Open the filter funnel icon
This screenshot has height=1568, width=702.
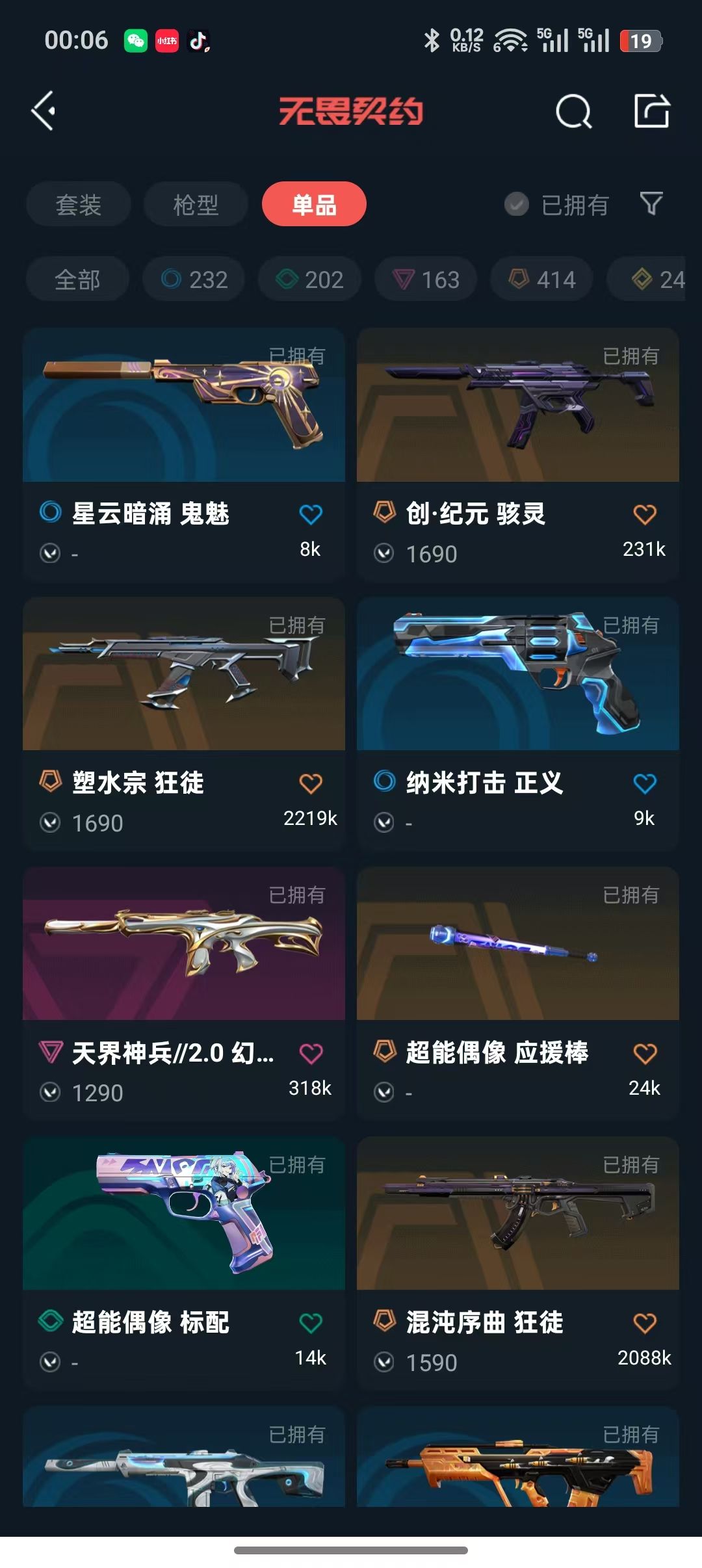point(651,204)
